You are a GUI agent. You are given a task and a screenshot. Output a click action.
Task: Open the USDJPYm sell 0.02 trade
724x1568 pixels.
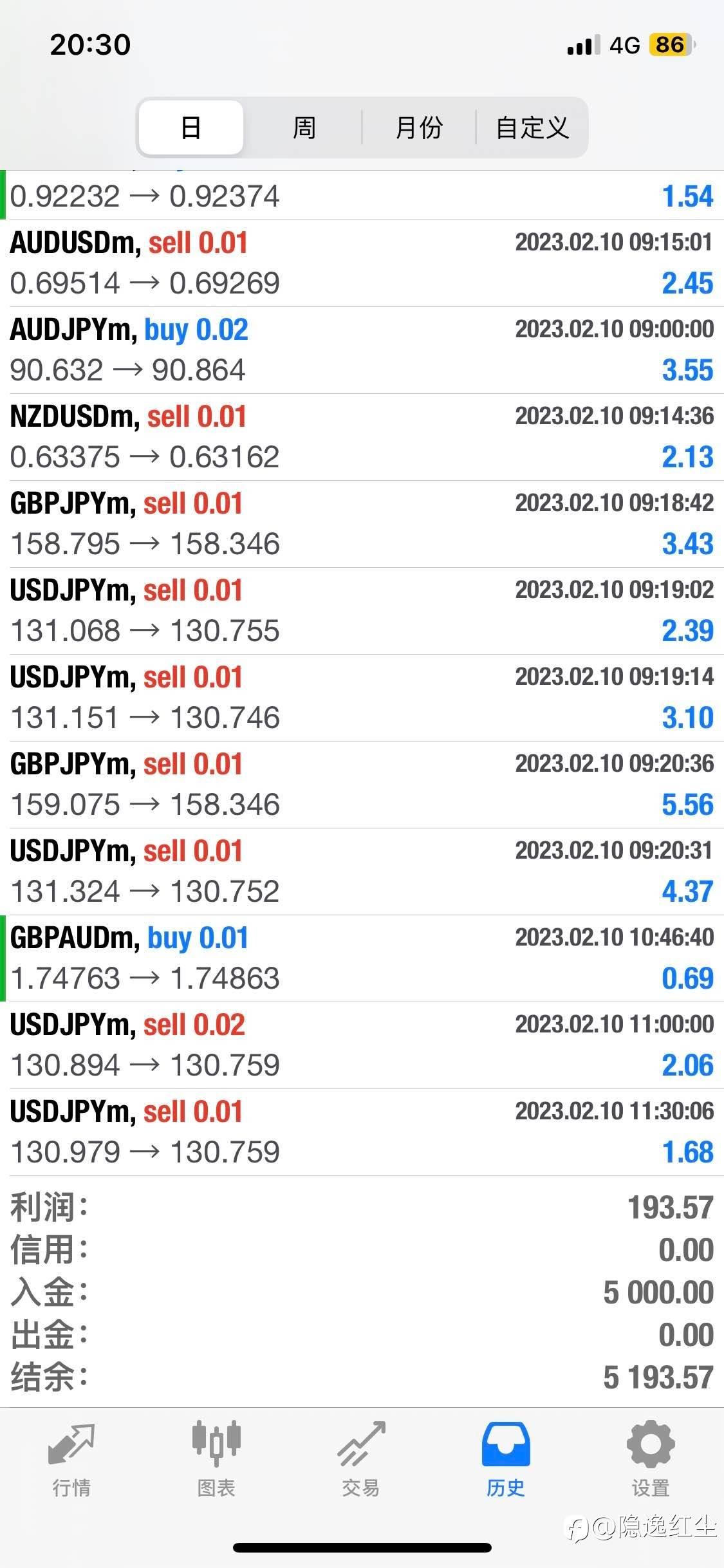(362, 1045)
